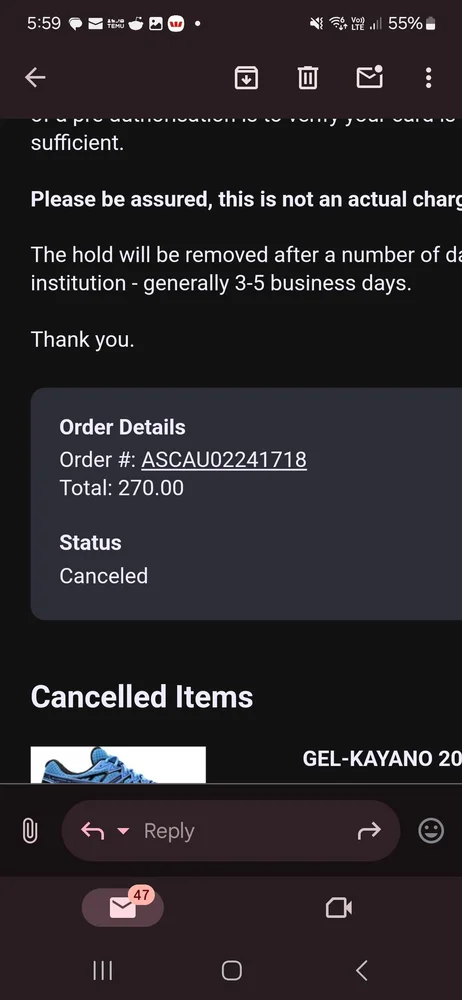Archive this email

pyautogui.click(x=246, y=78)
